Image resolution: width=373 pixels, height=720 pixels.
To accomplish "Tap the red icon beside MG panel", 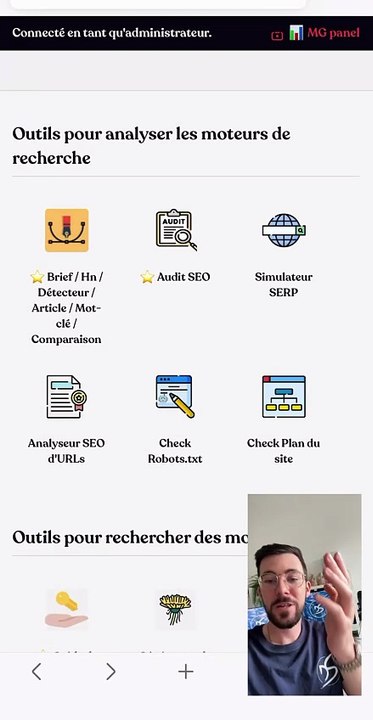I will tap(277, 35).
